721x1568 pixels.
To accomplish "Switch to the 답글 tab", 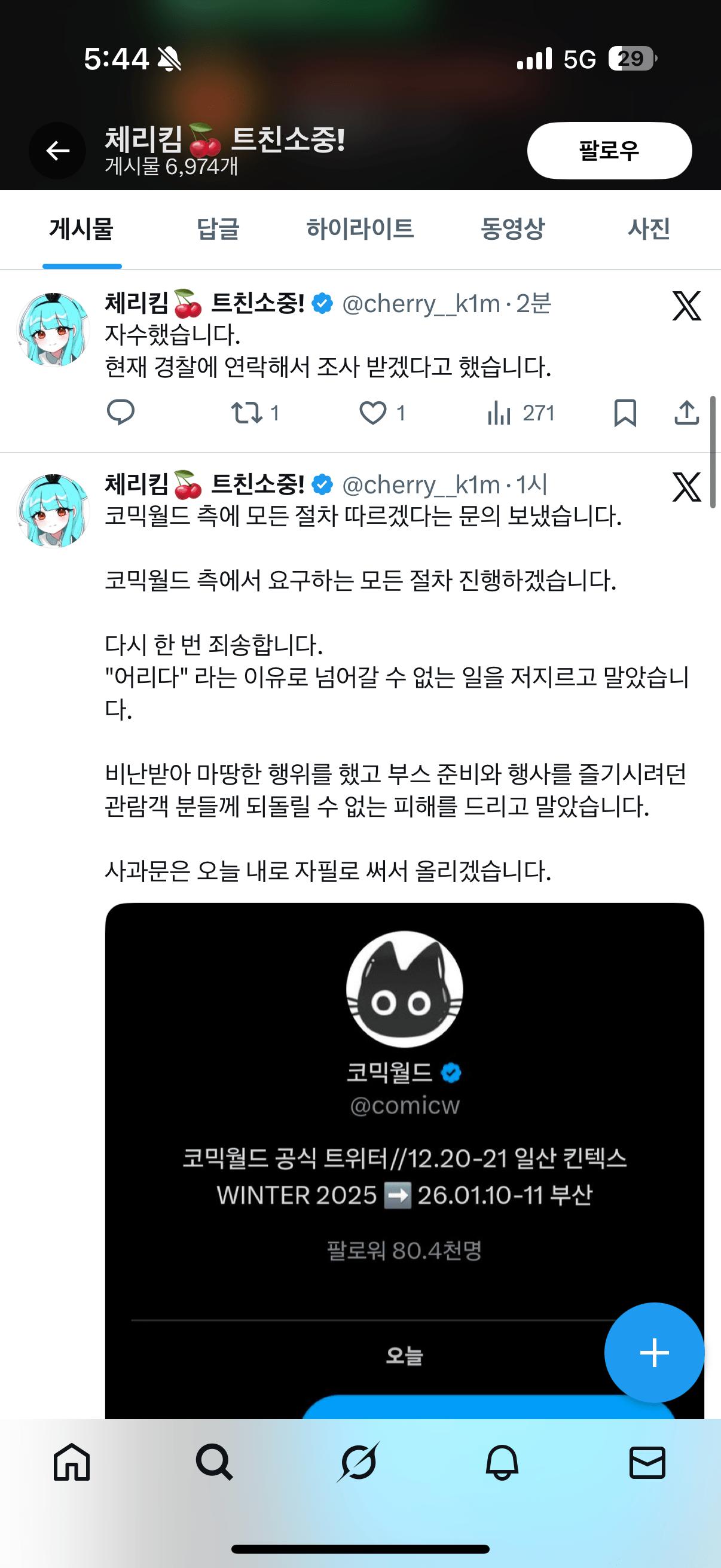I will point(218,229).
